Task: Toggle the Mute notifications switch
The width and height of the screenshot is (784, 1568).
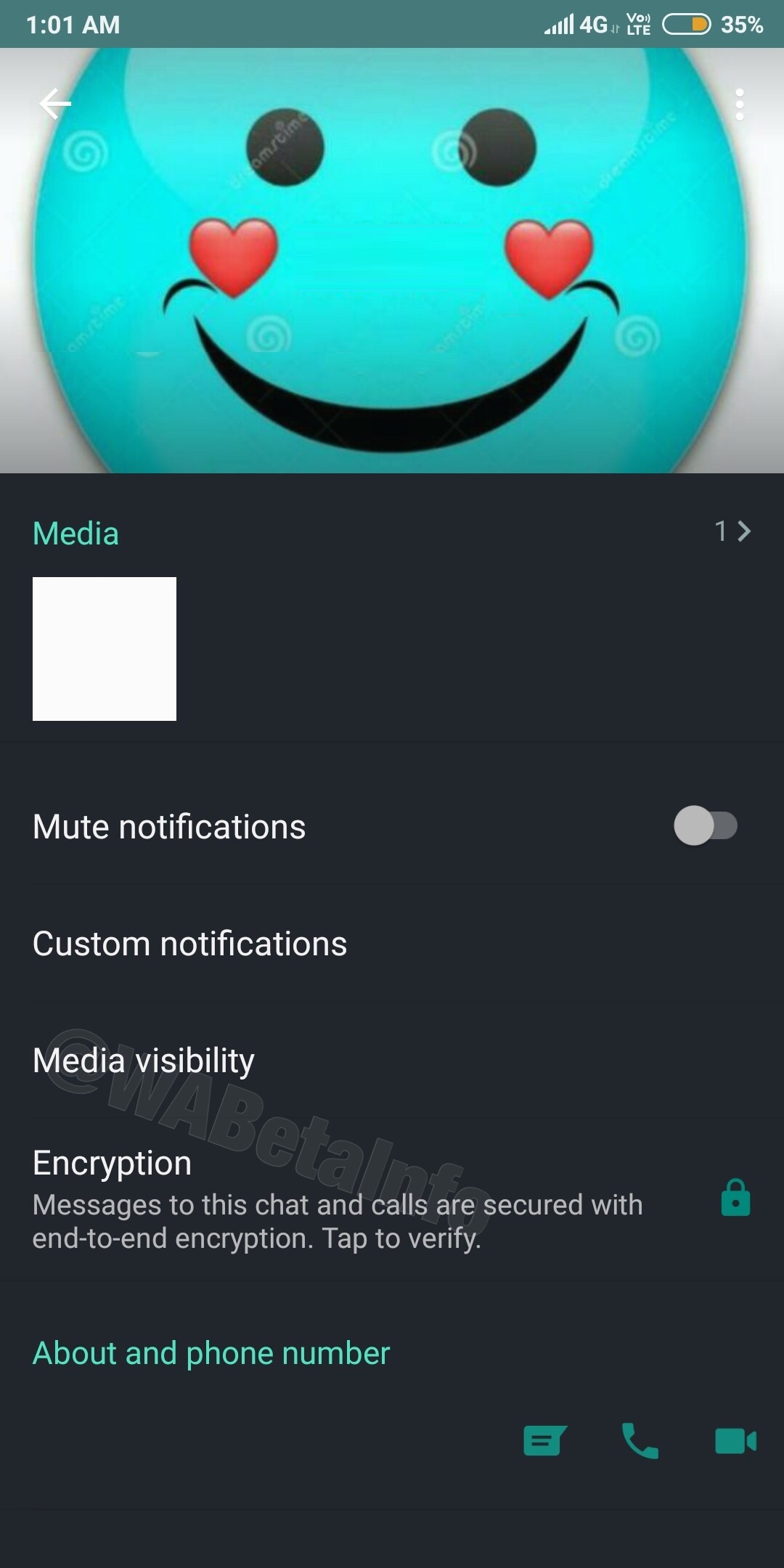Action: click(705, 826)
